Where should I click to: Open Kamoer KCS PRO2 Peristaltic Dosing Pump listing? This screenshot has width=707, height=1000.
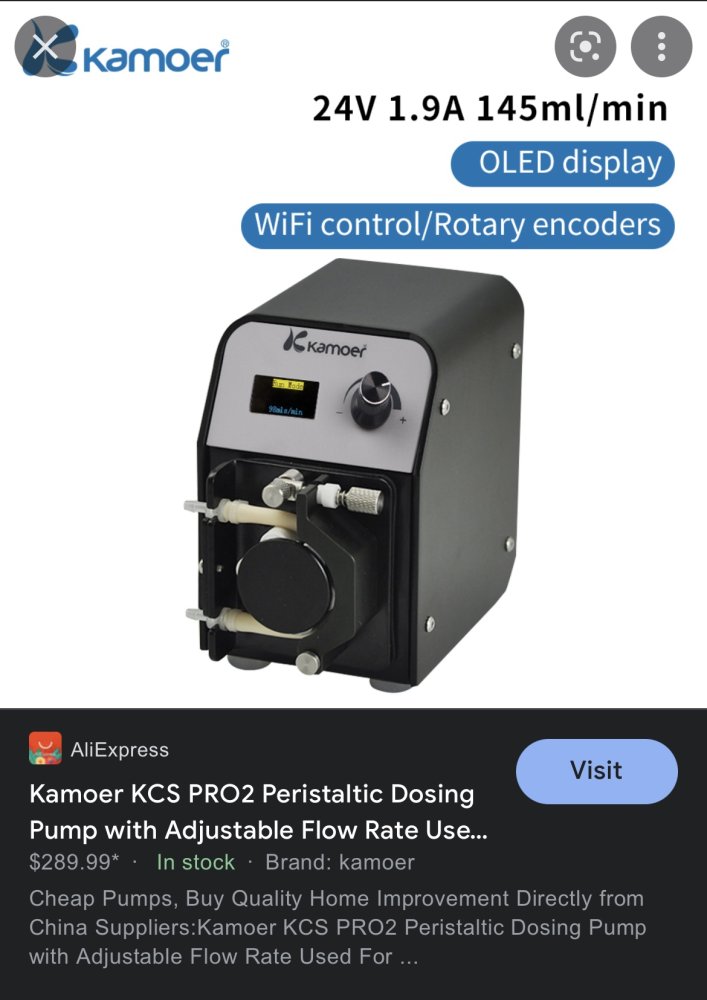(252, 811)
